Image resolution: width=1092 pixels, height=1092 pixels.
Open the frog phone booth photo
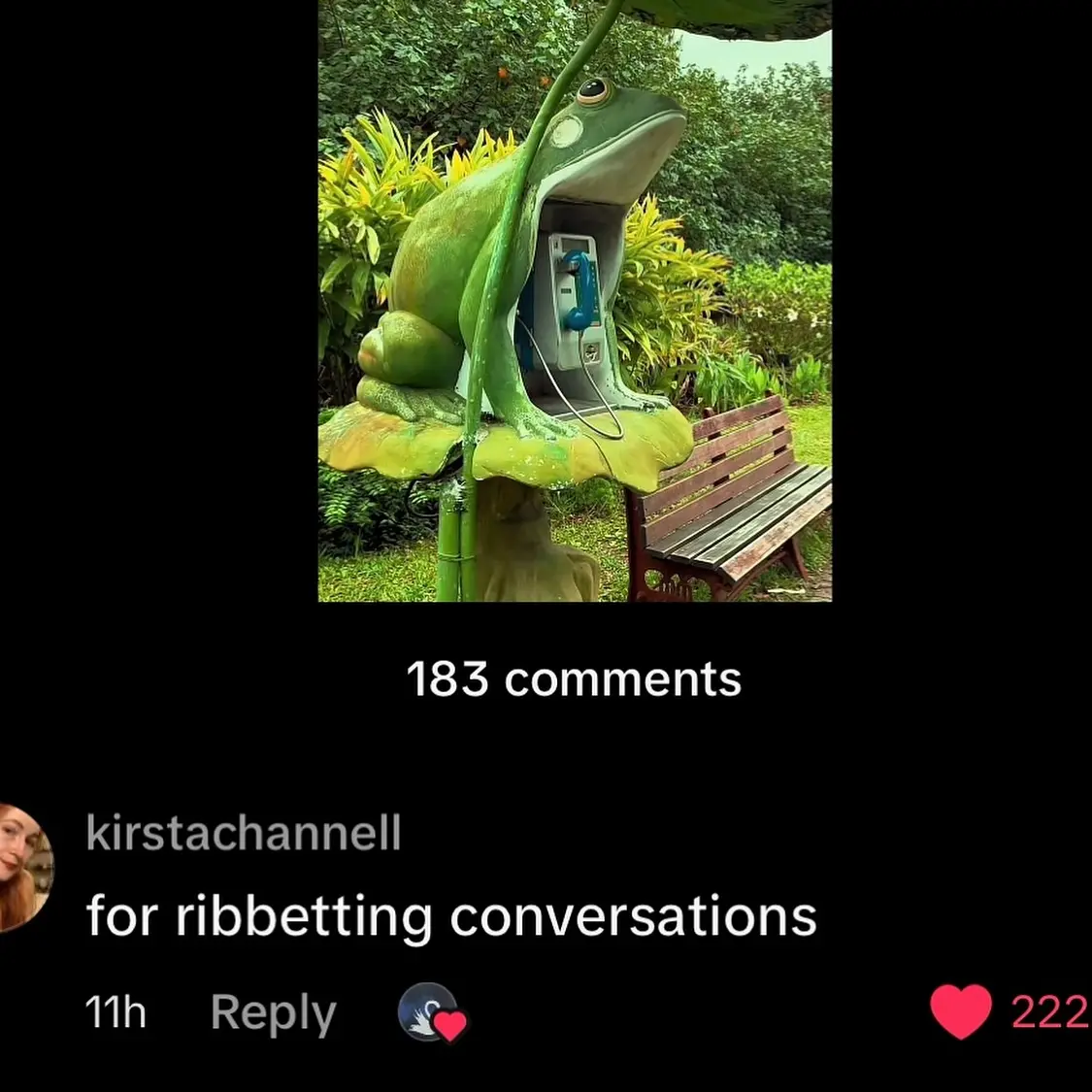pyautogui.click(x=575, y=301)
